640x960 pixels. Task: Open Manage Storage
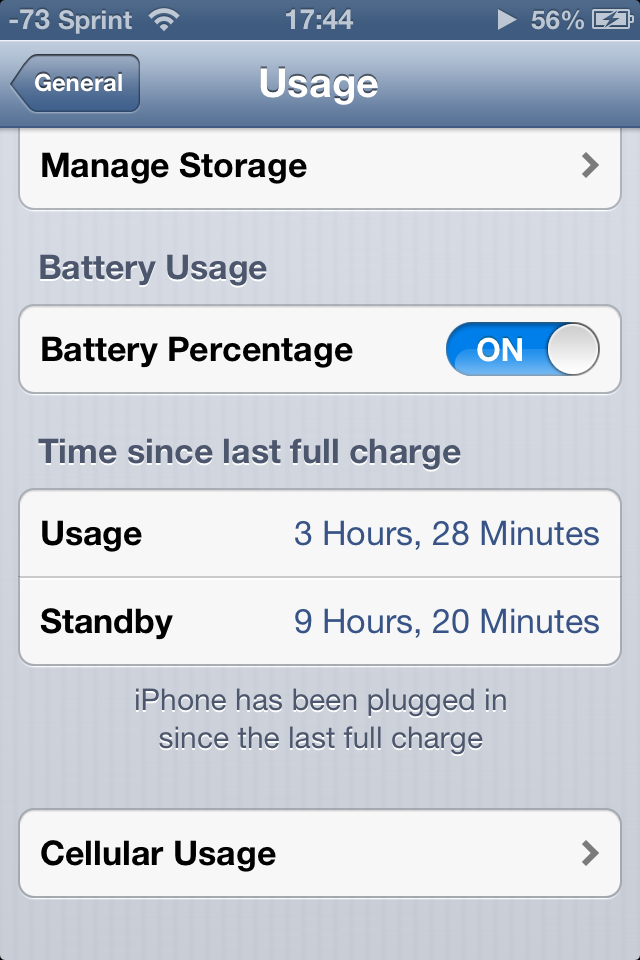click(320, 166)
